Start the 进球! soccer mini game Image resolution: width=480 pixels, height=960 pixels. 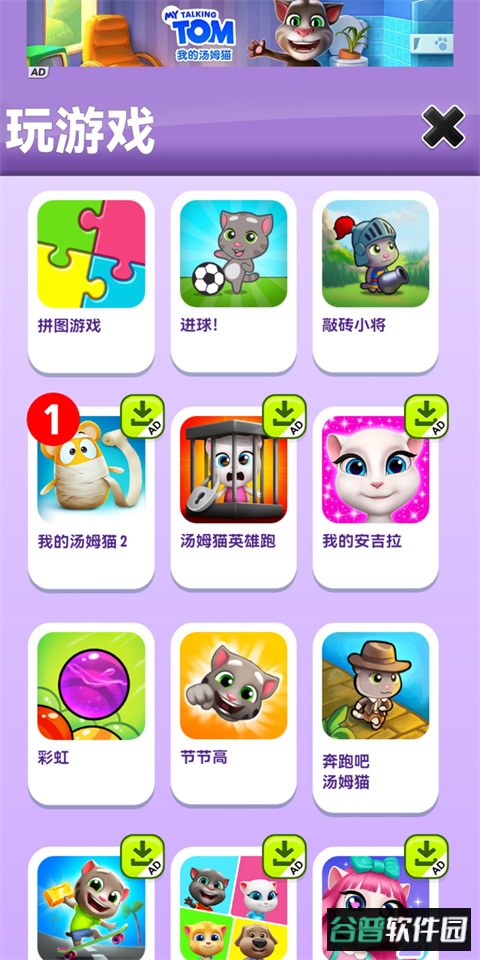pyautogui.click(x=233, y=282)
